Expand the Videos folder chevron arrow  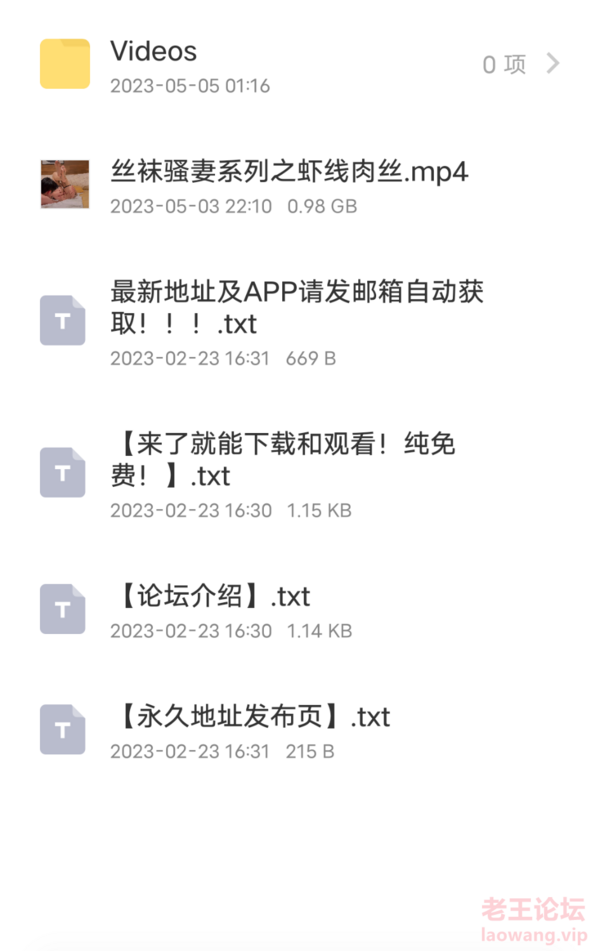[553, 64]
